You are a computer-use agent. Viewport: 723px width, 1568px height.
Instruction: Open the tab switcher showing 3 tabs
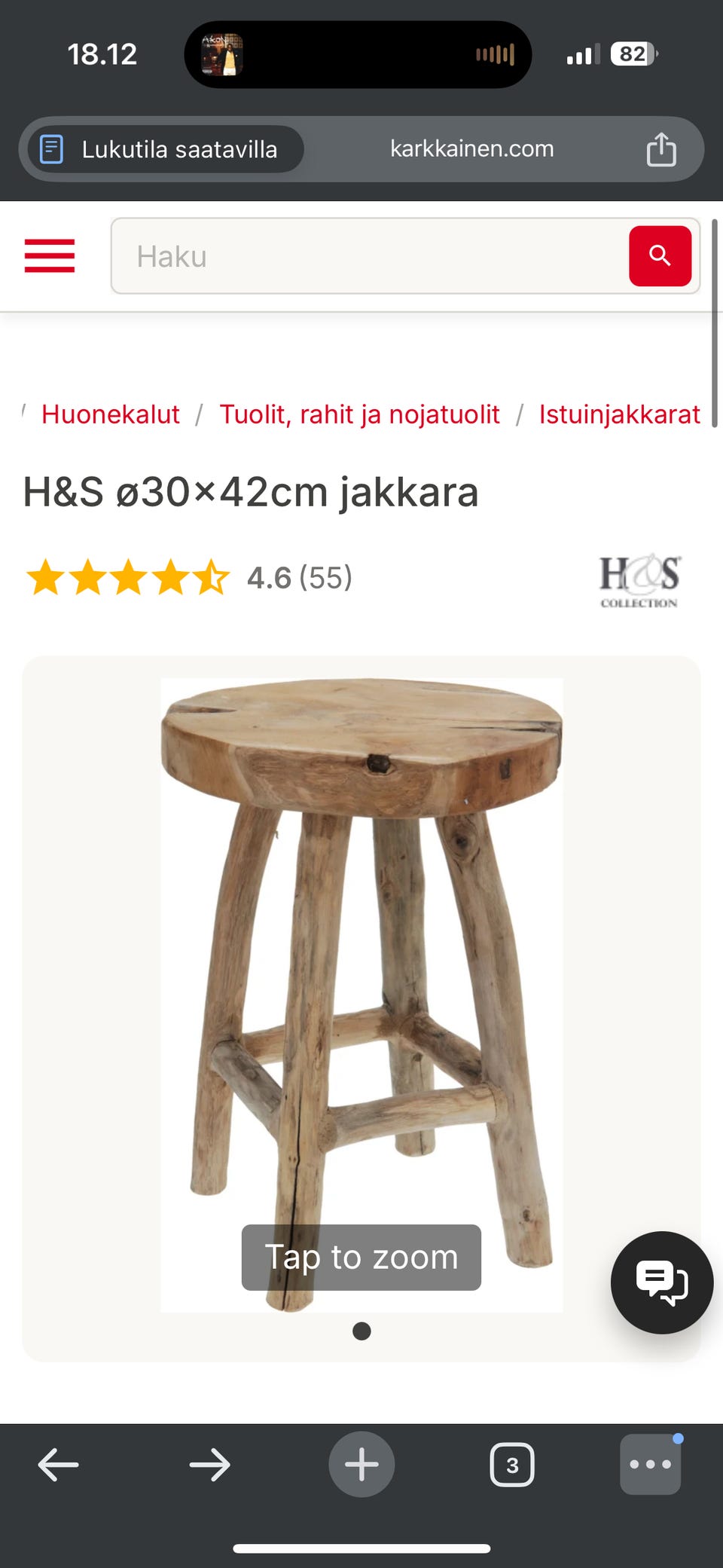coord(511,1464)
